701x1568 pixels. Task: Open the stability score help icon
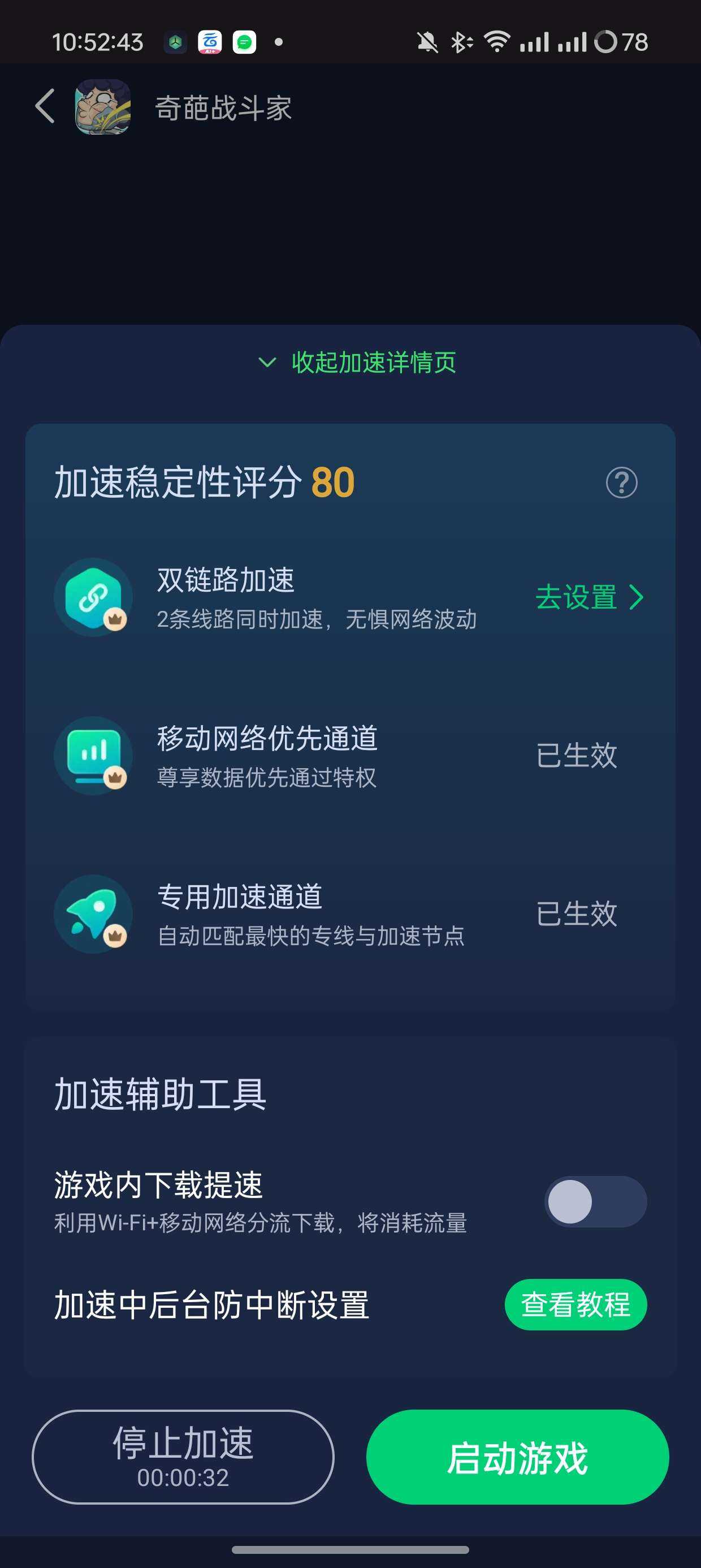click(621, 483)
